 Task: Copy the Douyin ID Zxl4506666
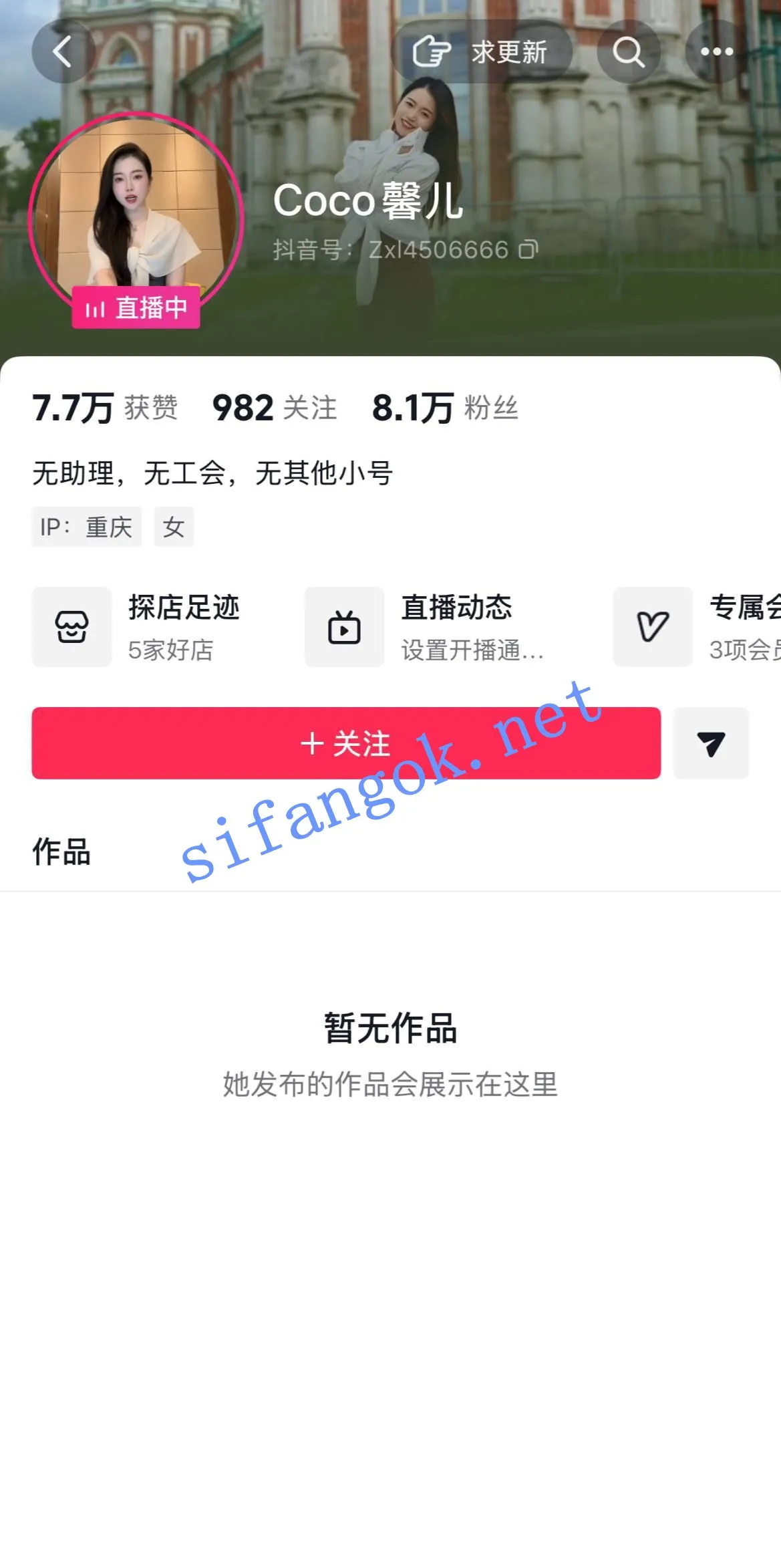click(528, 249)
